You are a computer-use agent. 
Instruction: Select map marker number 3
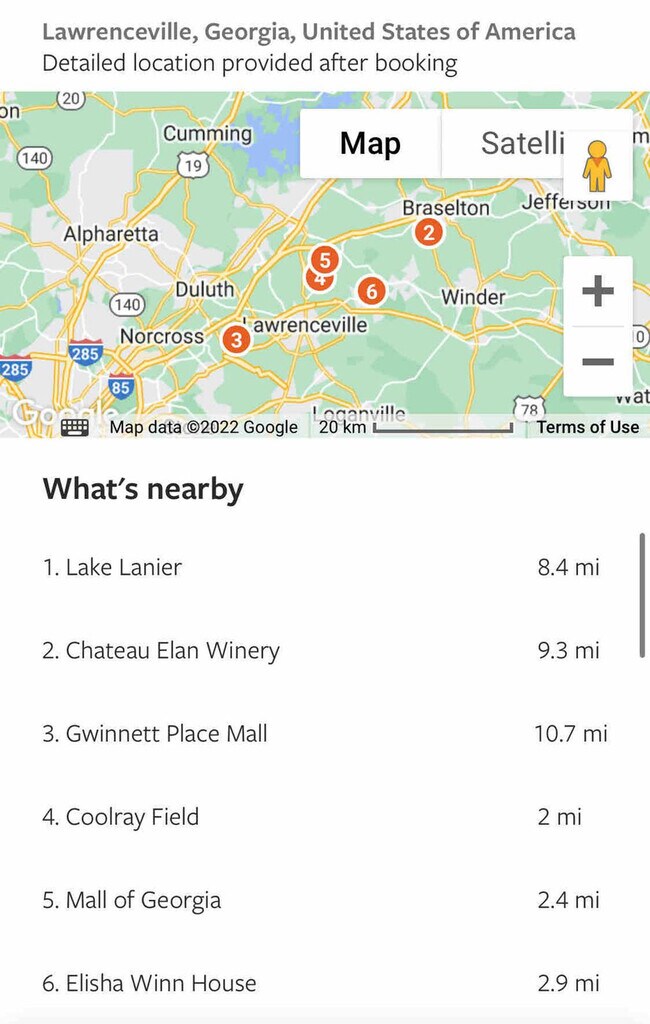pyautogui.click(x=236, y=340)
